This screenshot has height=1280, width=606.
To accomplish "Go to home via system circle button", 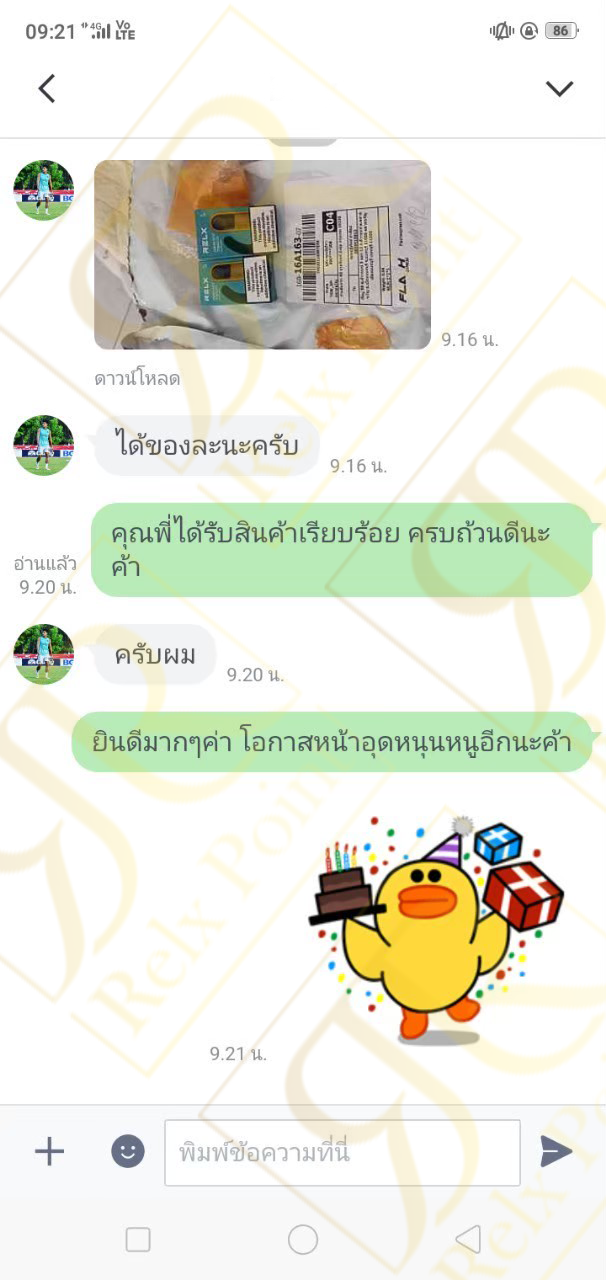I will click(303, 1240).
